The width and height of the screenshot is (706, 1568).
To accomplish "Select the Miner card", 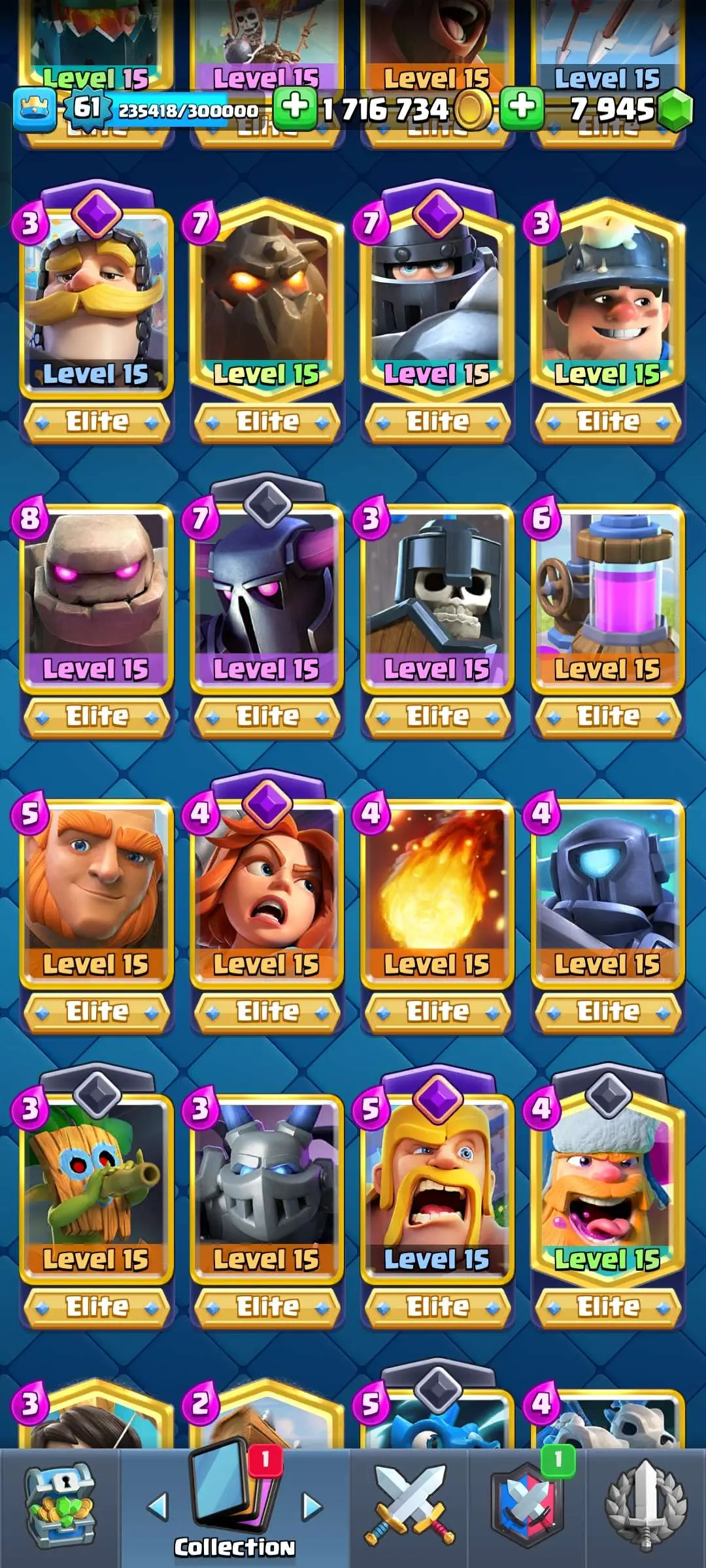I will point(608,301).
